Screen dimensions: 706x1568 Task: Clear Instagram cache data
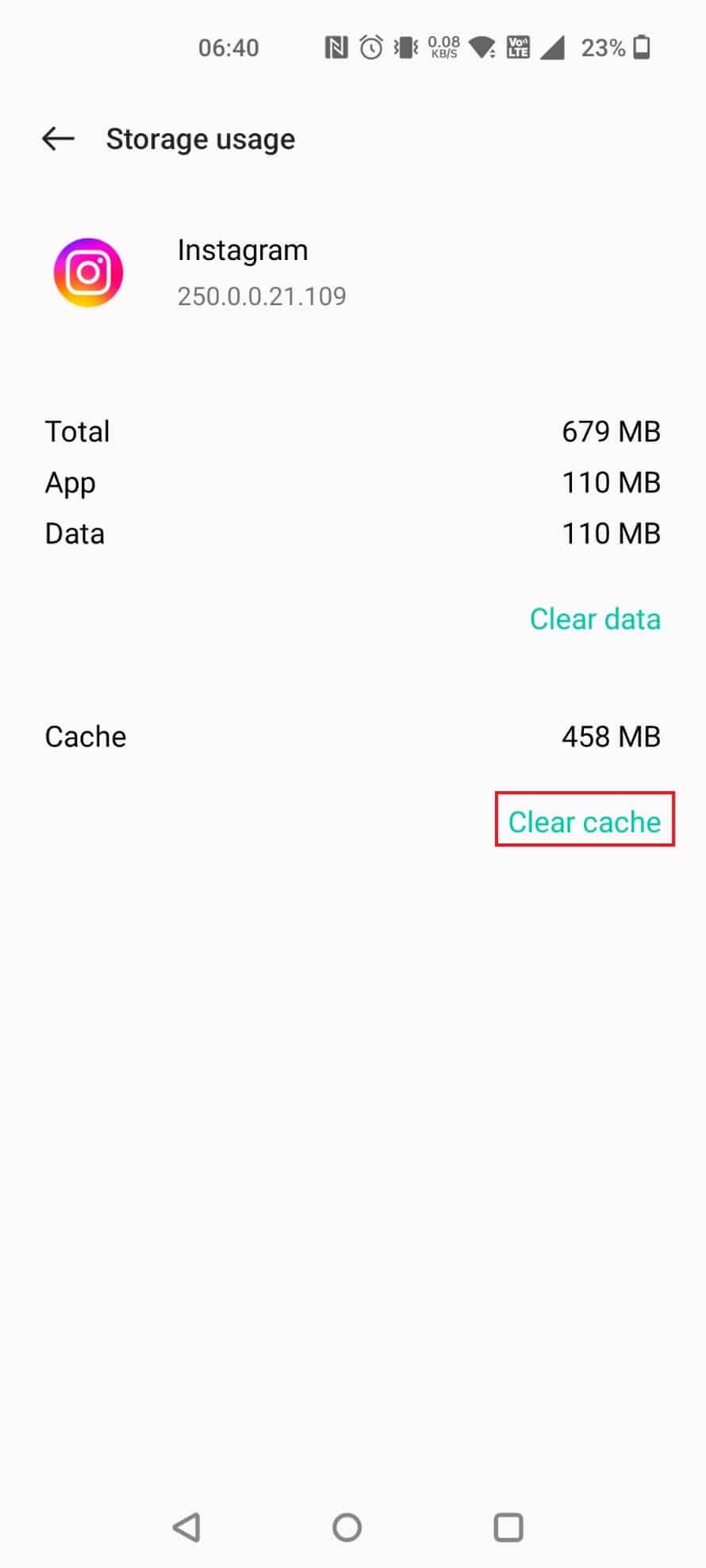(584, 821)
